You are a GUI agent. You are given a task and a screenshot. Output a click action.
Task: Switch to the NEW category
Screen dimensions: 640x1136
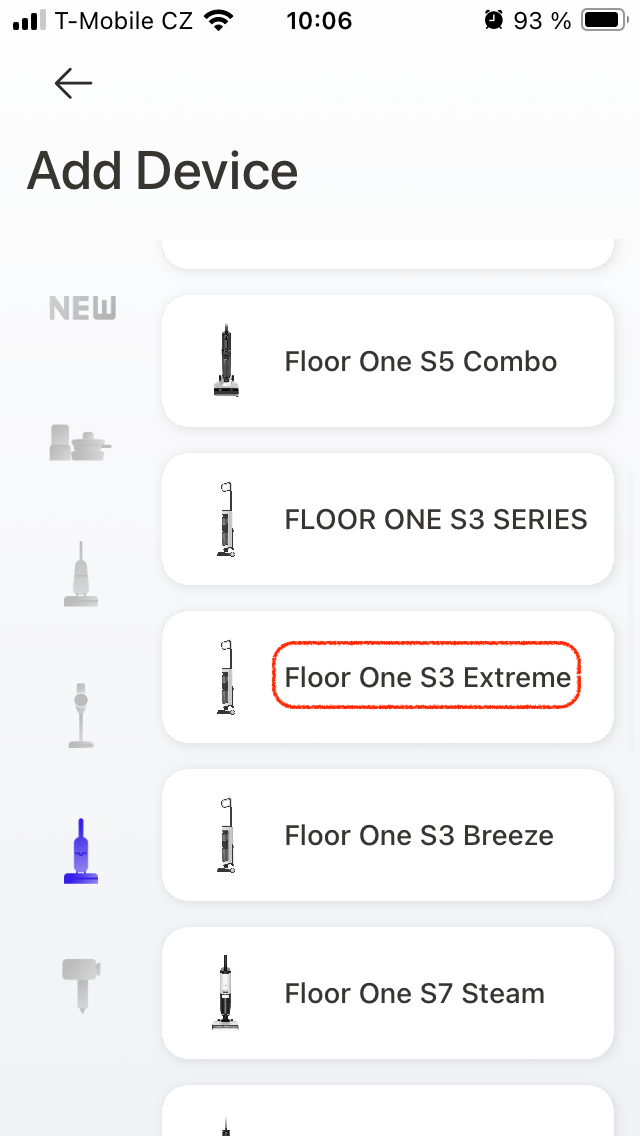82,309
